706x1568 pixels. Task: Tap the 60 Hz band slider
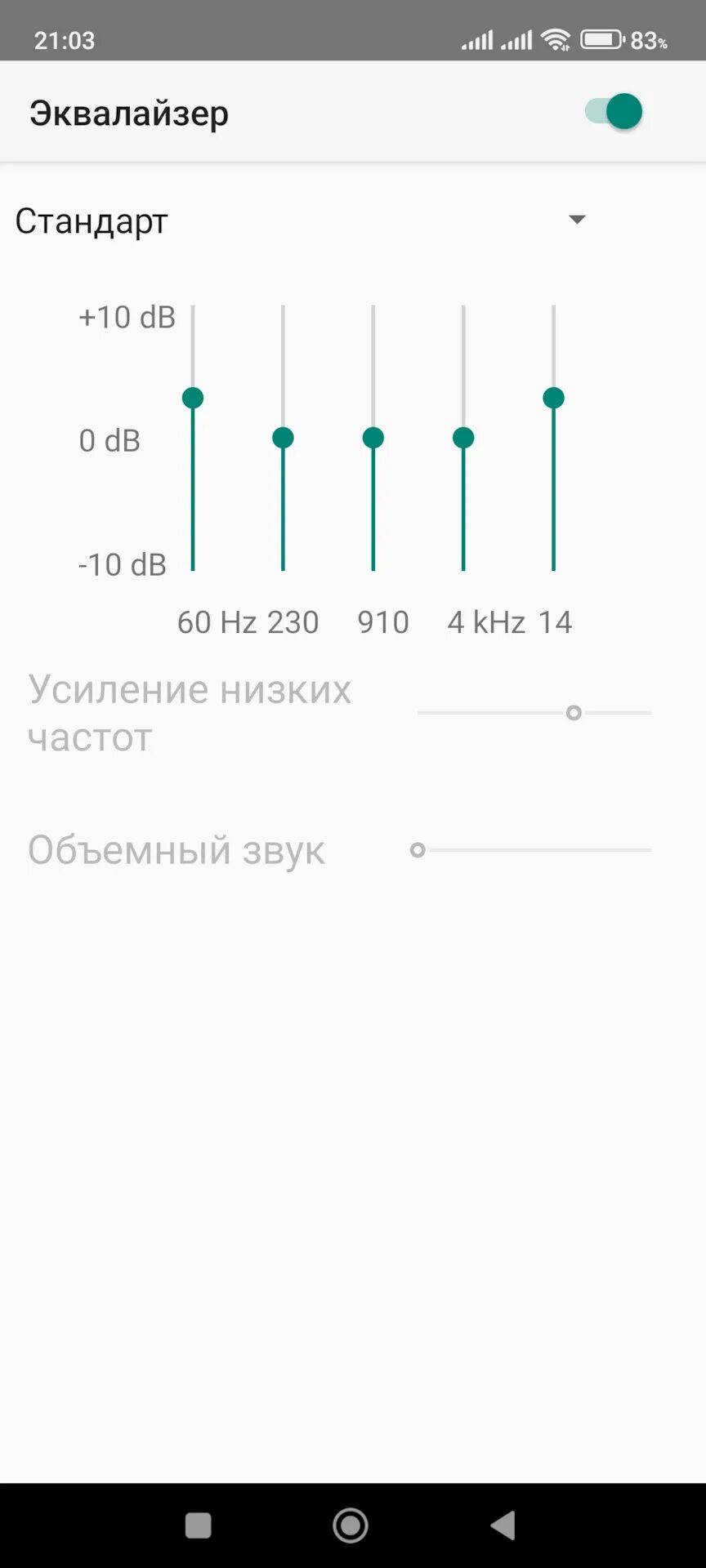click(193, 398)
